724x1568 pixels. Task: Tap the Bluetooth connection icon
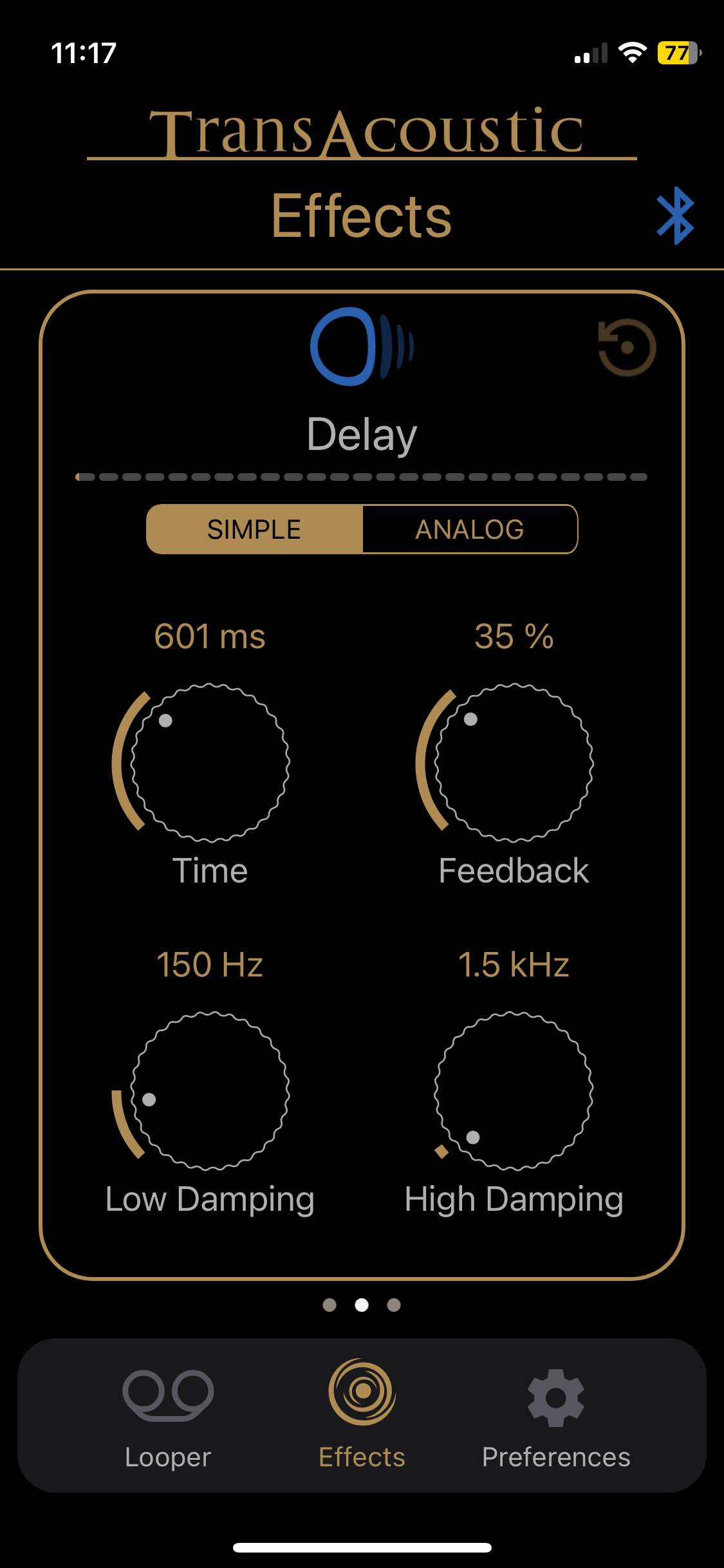pyautogui.click(x=674, y=216)
